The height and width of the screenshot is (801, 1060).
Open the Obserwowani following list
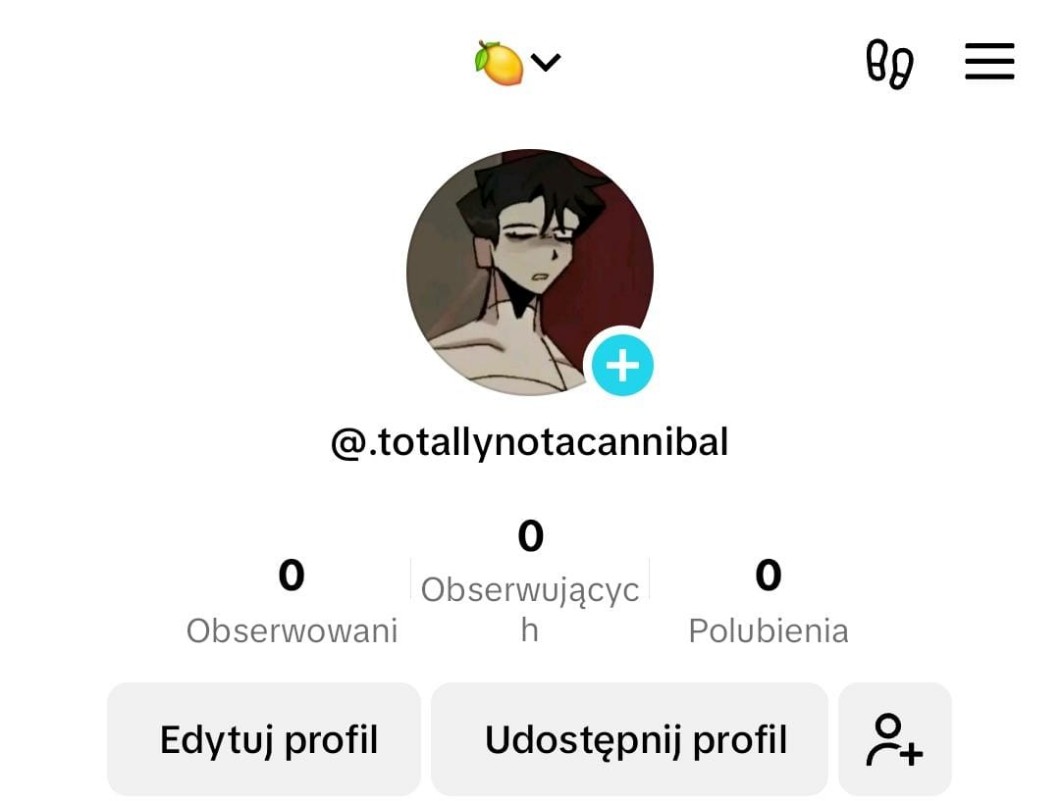(291, 602)
